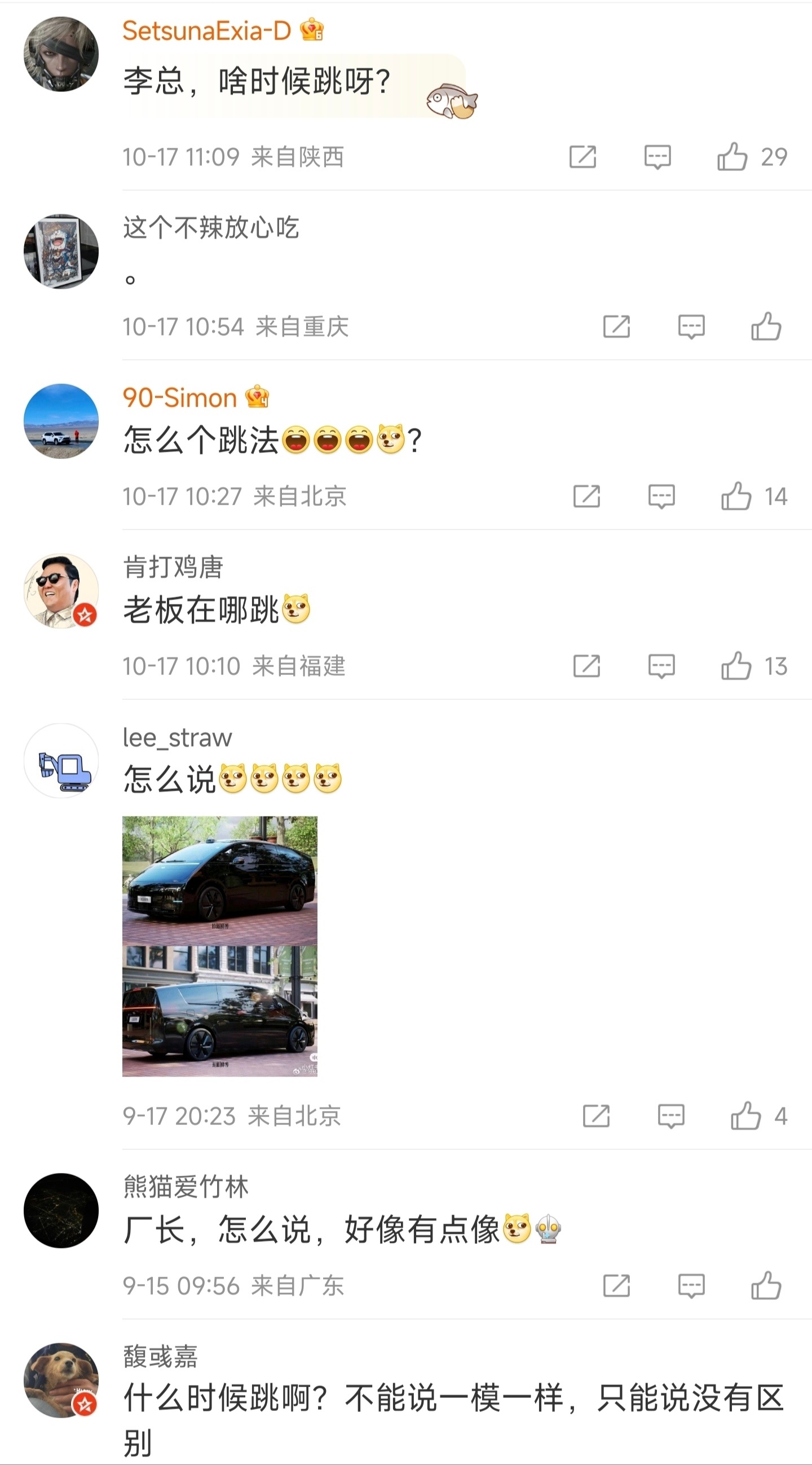Open SetsunaExia-D's profile avatar

[x=61, y=54]
